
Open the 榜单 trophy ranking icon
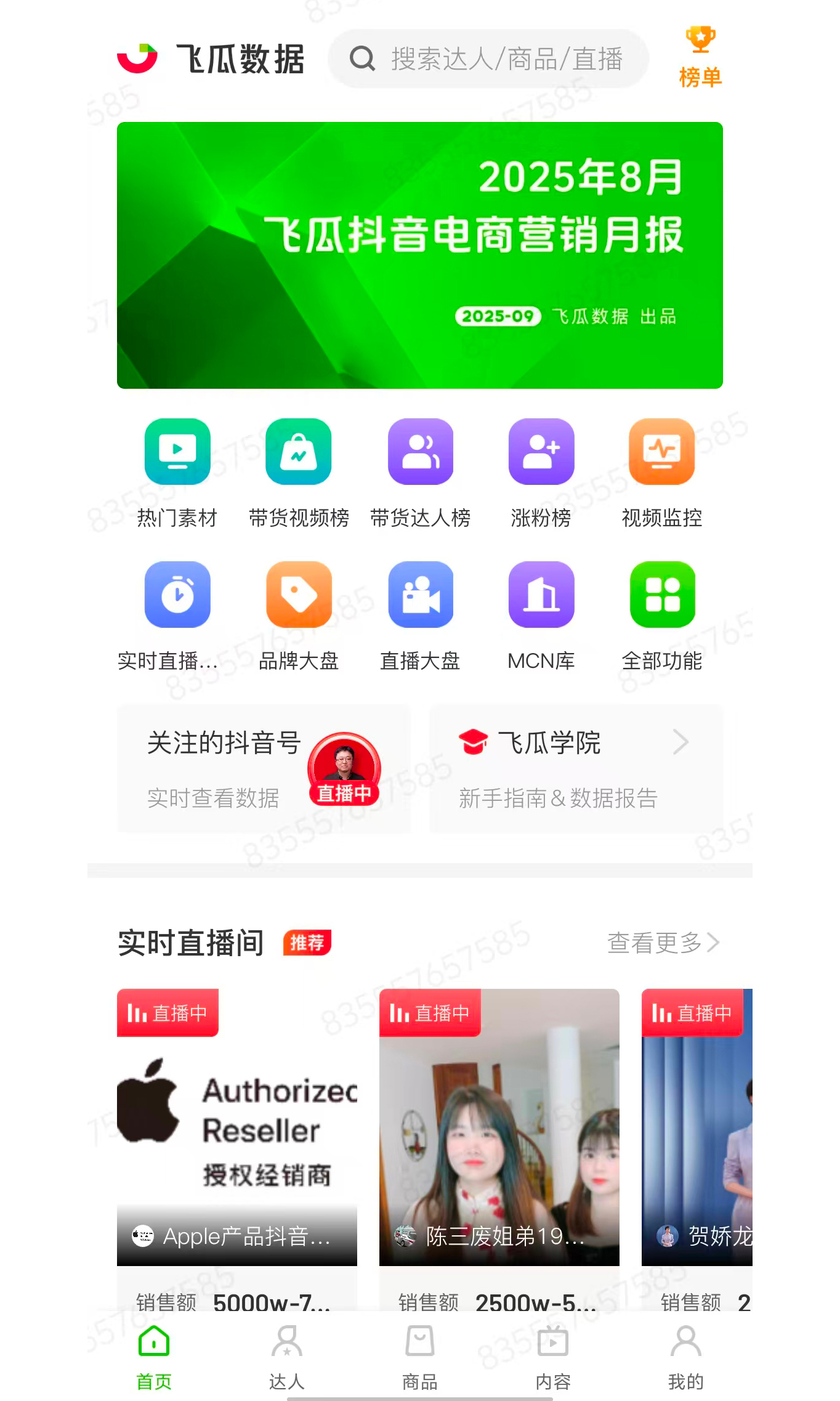700,55
